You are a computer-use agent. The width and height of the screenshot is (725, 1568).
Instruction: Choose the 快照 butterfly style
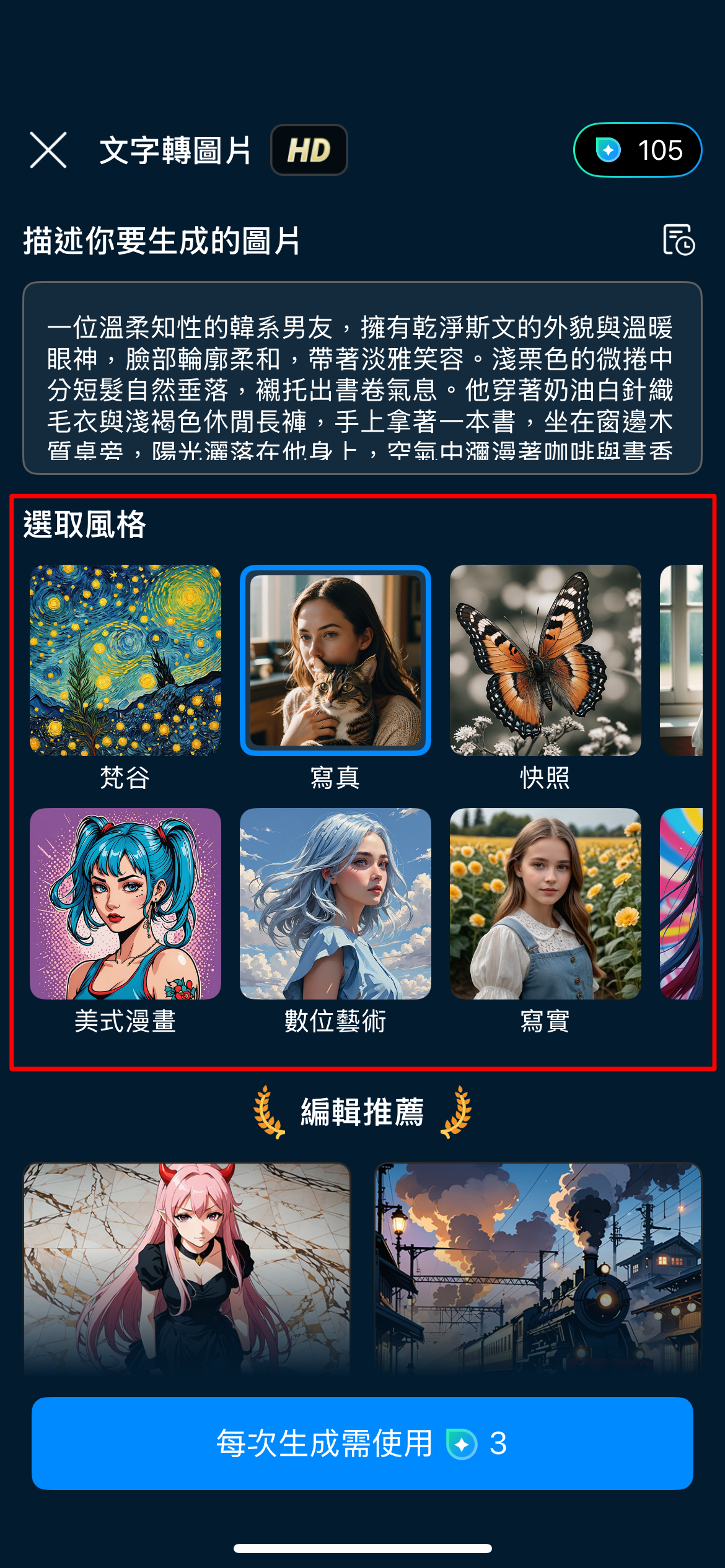pyautogui.click(x=545, y=660)
